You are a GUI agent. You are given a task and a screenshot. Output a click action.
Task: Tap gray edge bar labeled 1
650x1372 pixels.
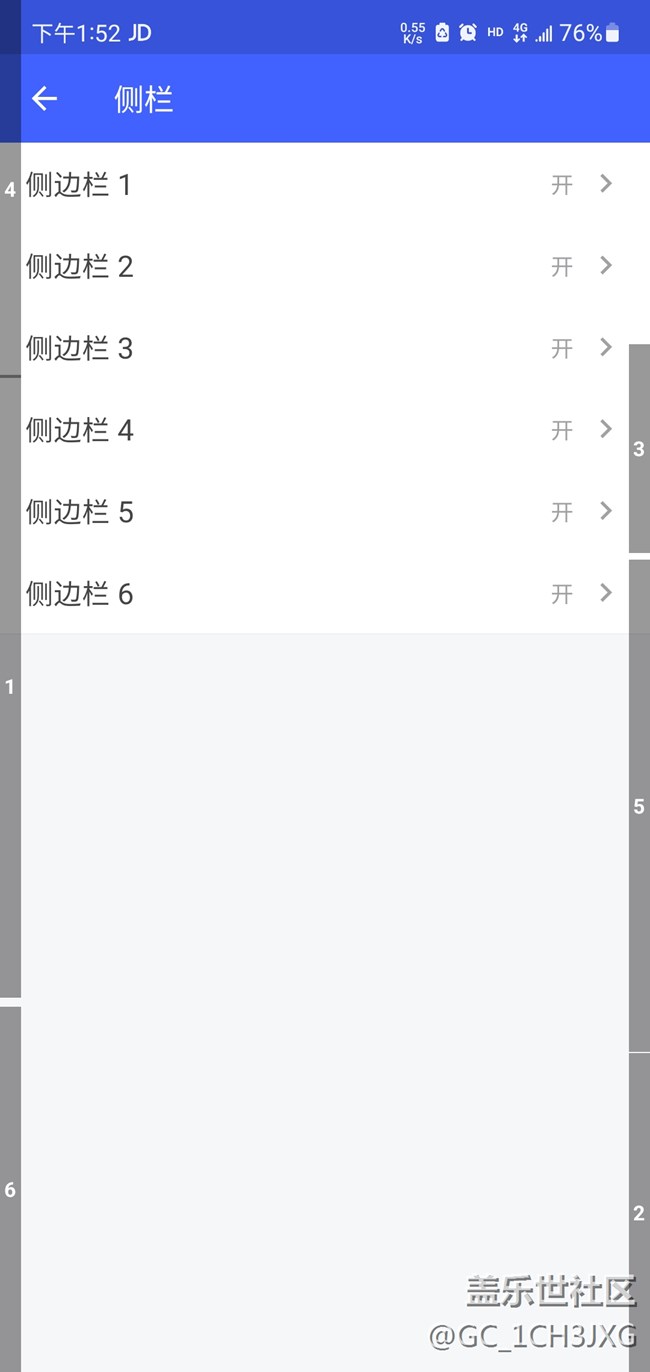pyautogui.click(x=10, y=687)
